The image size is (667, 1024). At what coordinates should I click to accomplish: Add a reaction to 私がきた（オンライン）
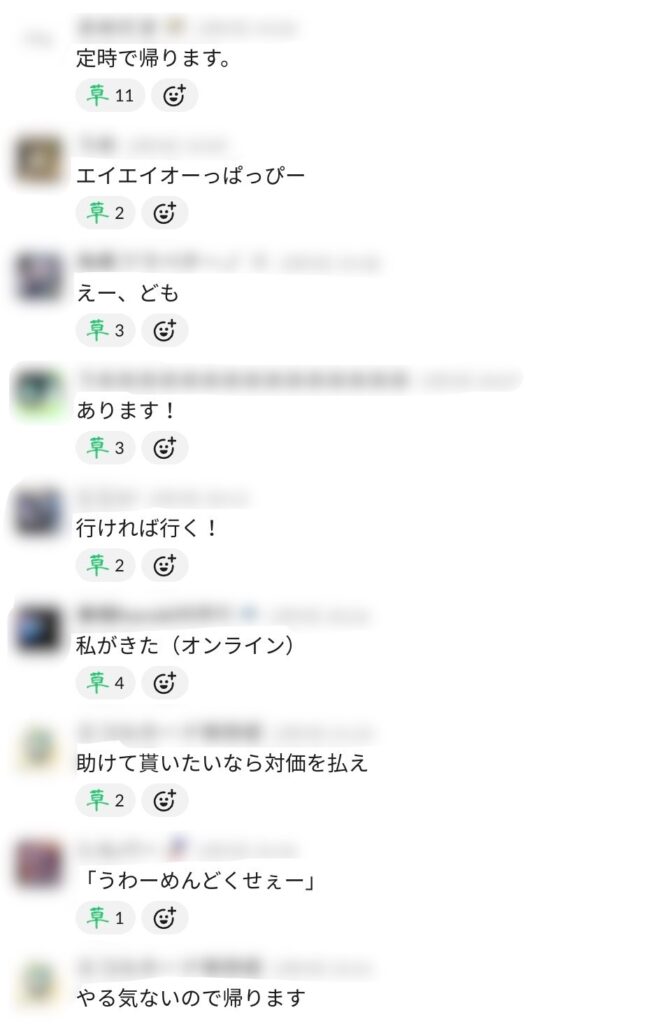click(x=164, y=683)
